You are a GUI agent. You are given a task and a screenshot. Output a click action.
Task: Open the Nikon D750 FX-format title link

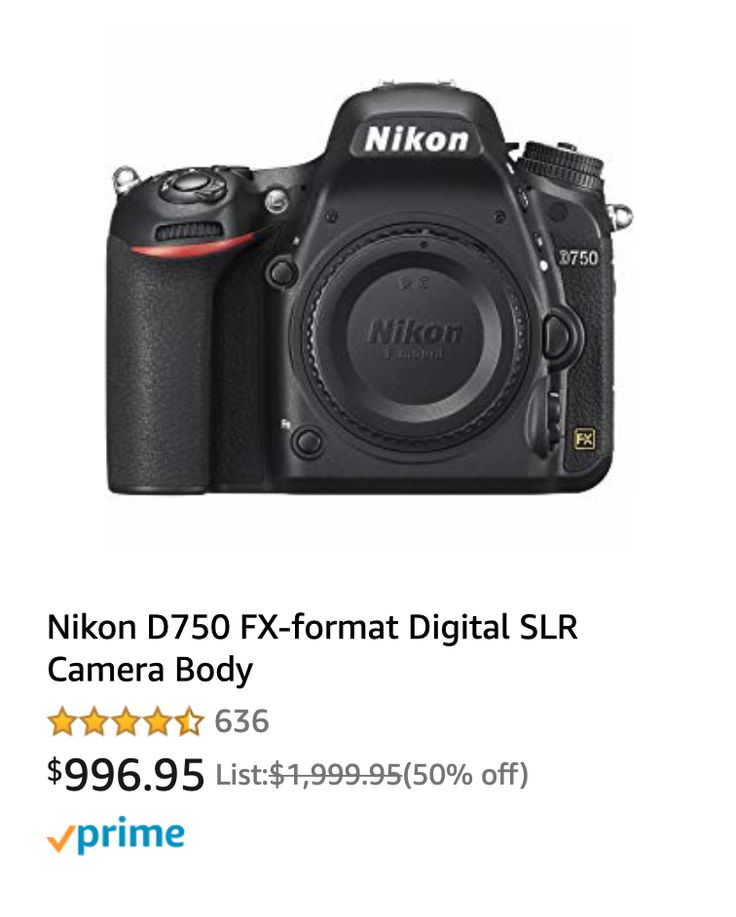[x=312, y=647]
